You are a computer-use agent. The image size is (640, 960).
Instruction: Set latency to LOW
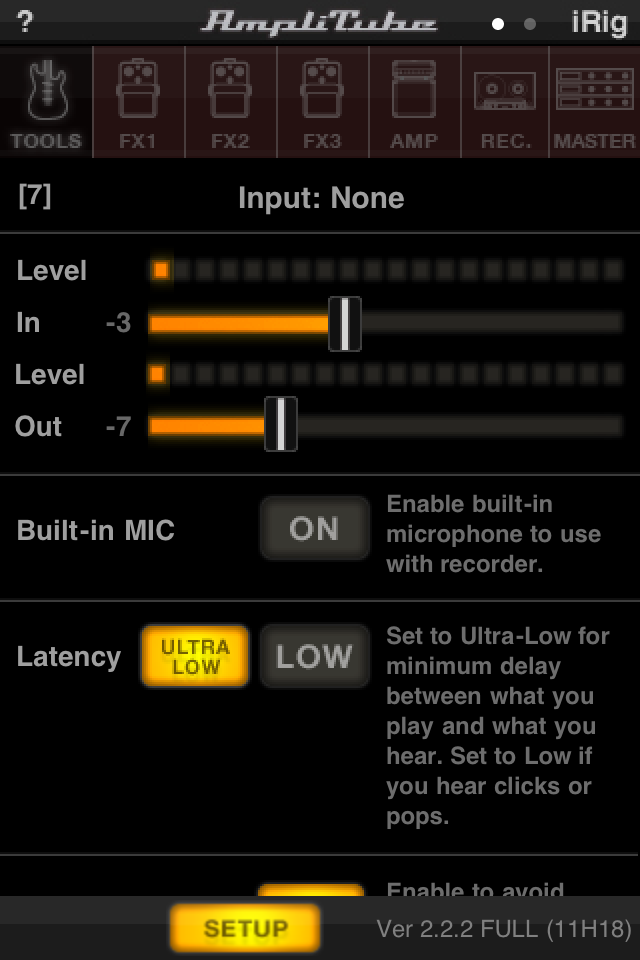[x=314, y=657]
